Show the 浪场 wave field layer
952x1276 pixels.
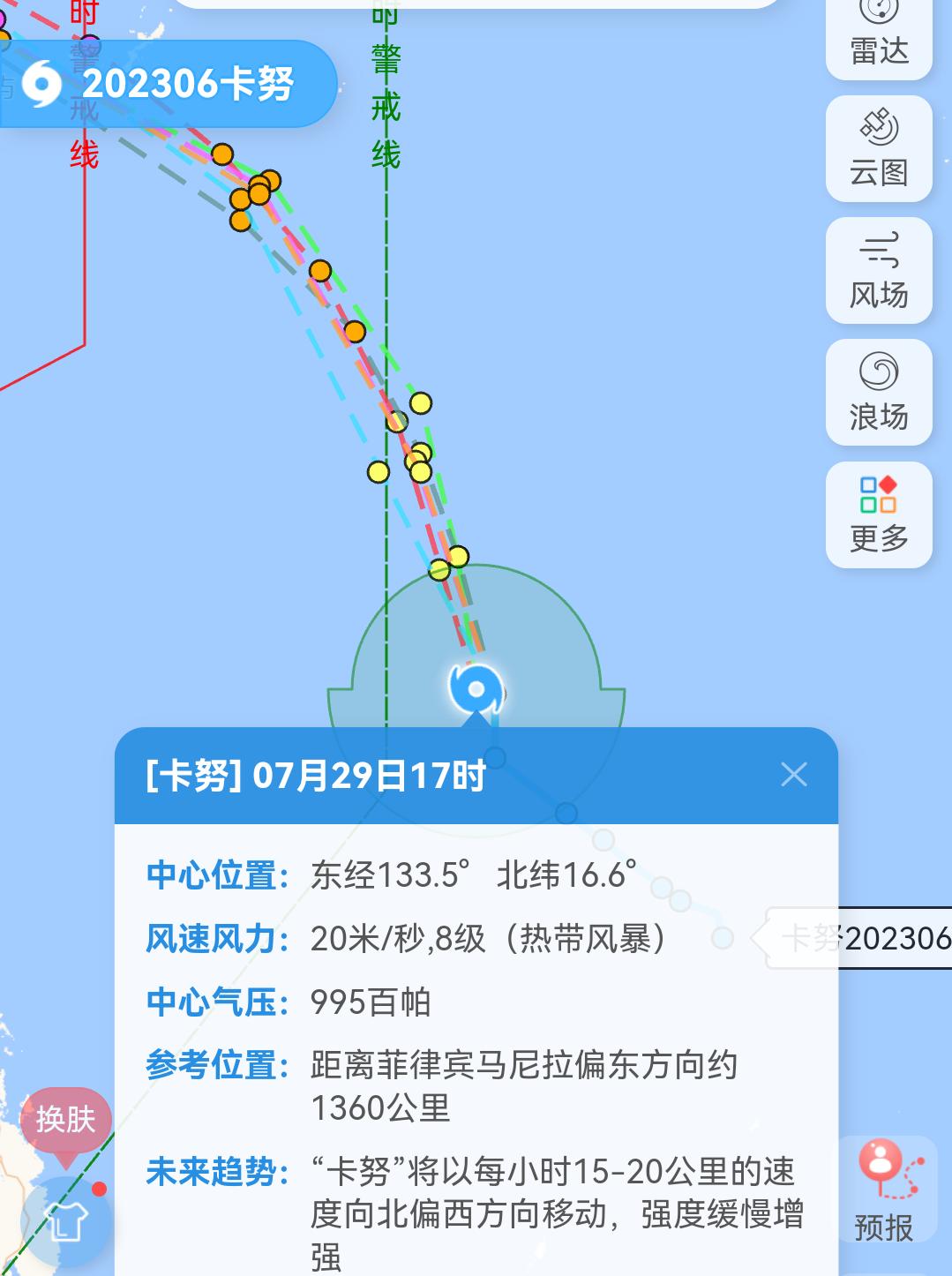[x=879, y=392]
